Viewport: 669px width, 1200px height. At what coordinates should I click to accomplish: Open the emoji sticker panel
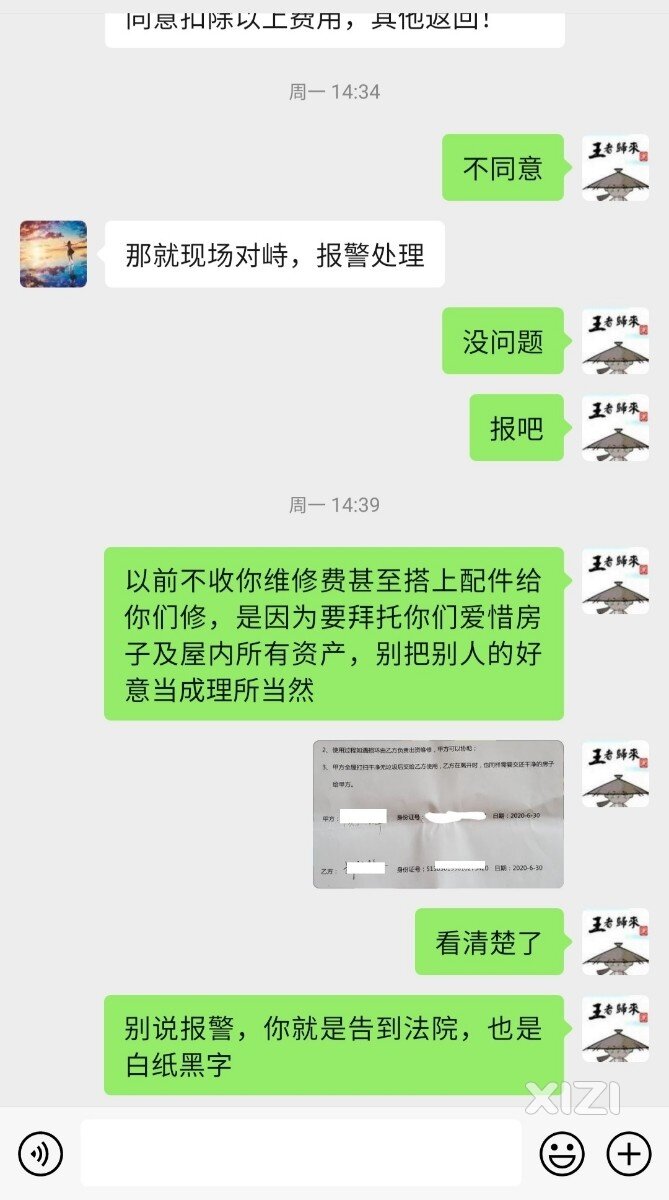point(562,1154)
